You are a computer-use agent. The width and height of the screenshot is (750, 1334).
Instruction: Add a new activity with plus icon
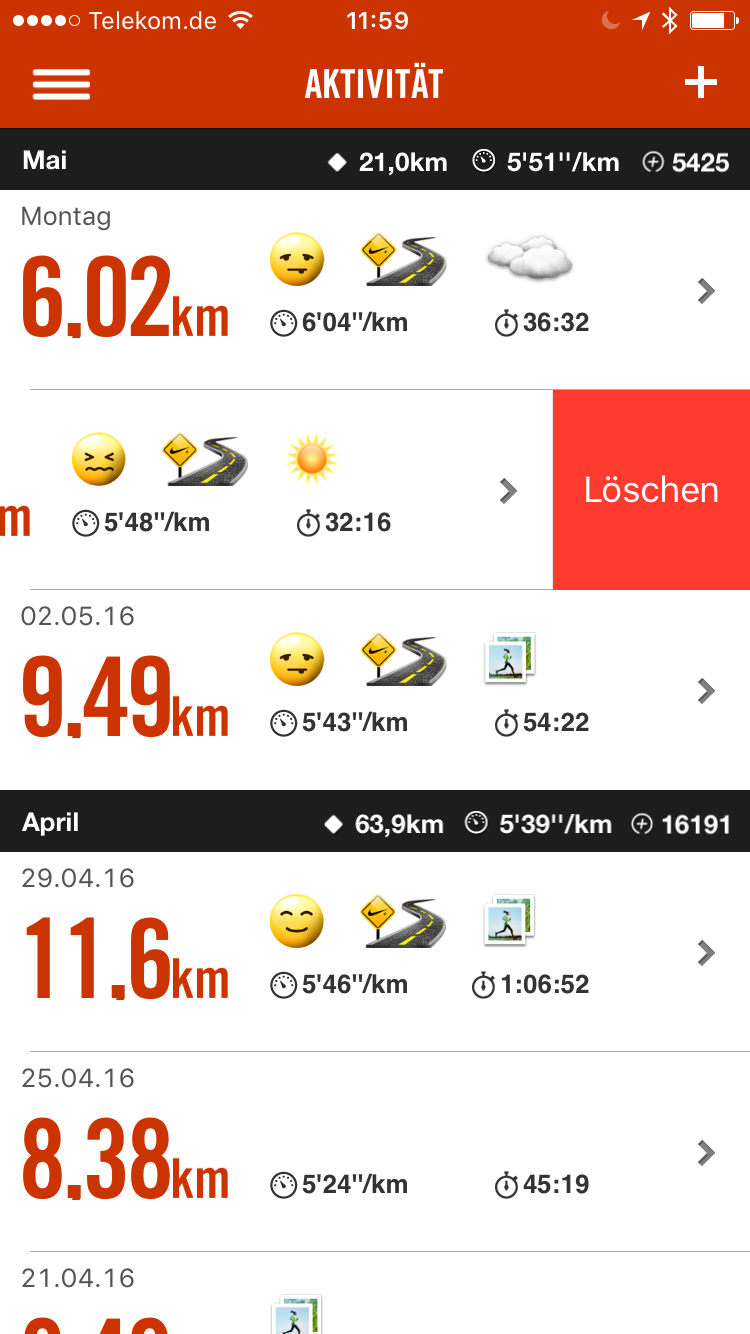pyautogui.click(x=700, y=83)
